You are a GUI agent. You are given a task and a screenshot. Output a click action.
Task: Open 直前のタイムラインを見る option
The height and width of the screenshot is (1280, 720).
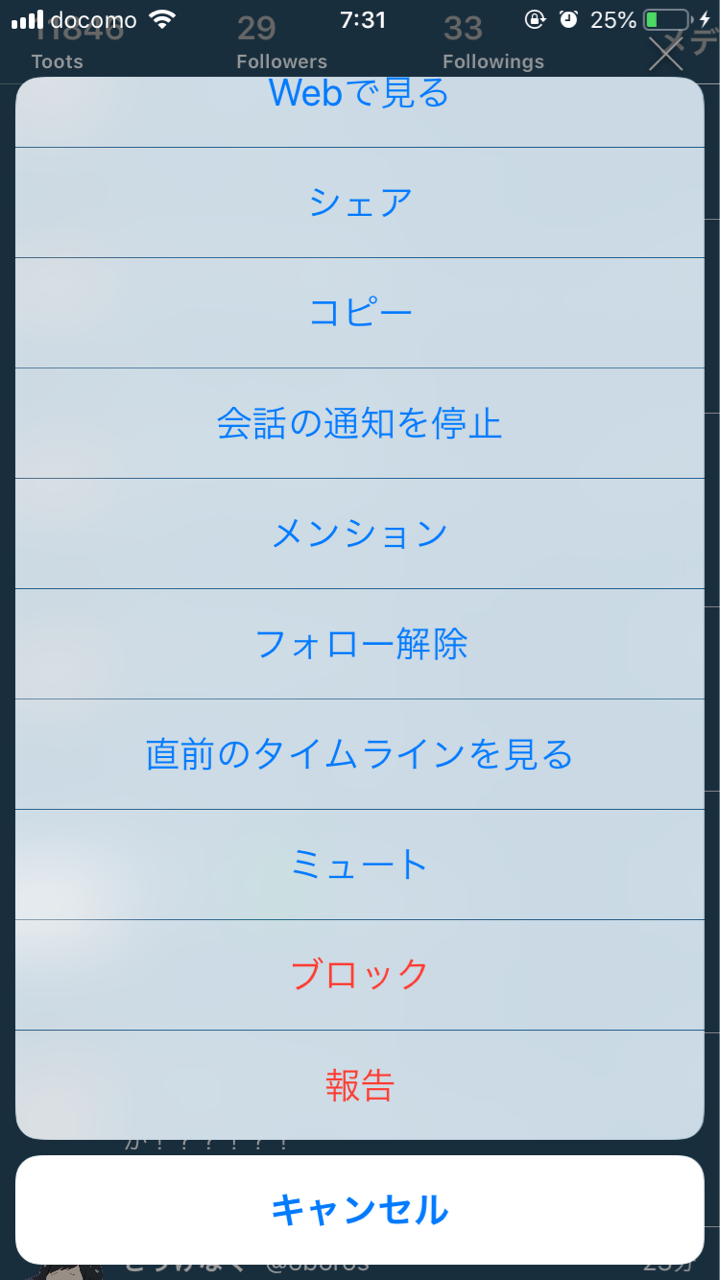point(360,754)
